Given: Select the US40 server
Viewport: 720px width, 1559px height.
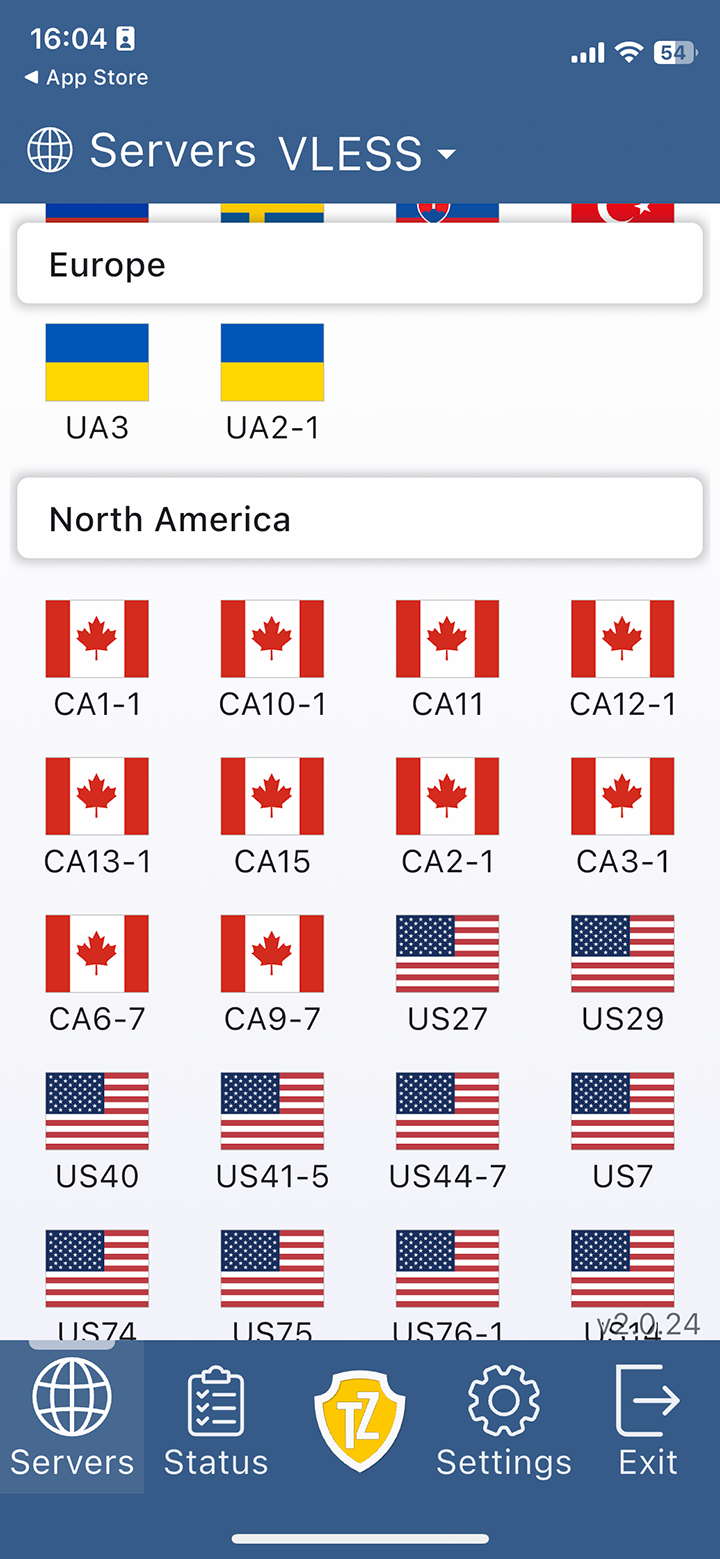Looking at the screenshot, I should pyautogui.click(x=97, y=1110).
